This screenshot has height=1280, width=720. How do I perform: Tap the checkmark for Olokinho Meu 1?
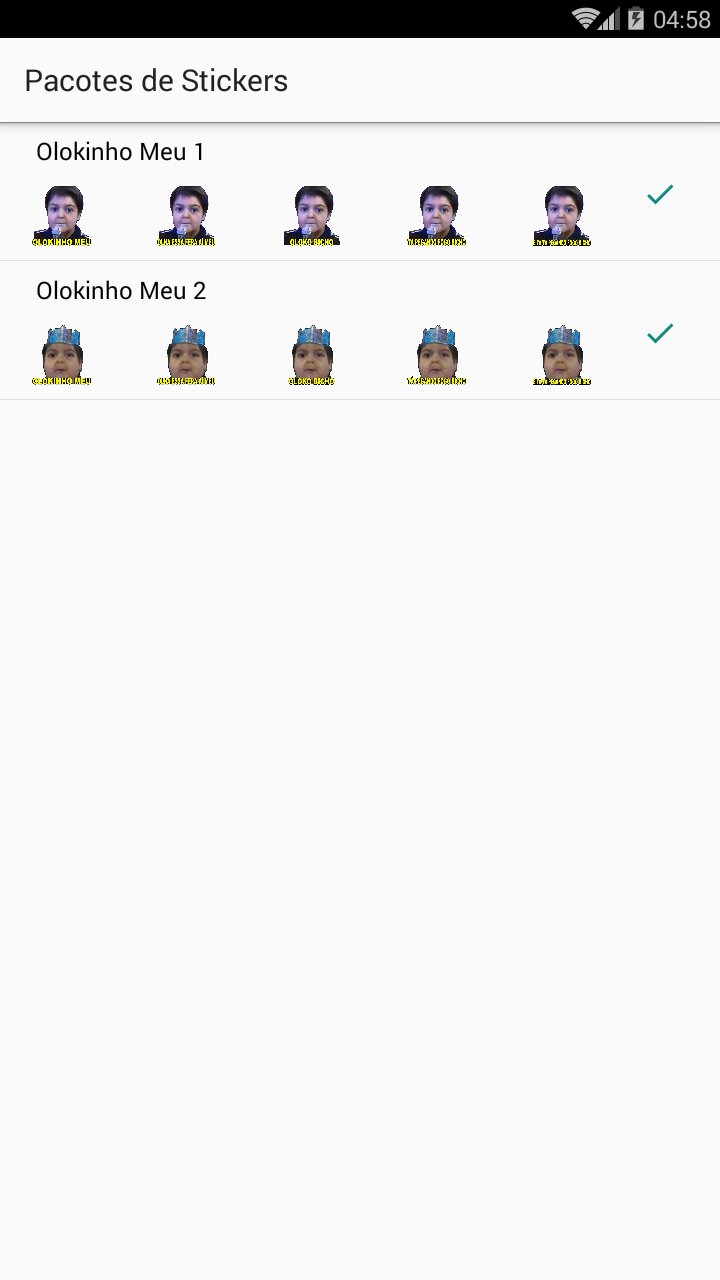coord(660,195)
